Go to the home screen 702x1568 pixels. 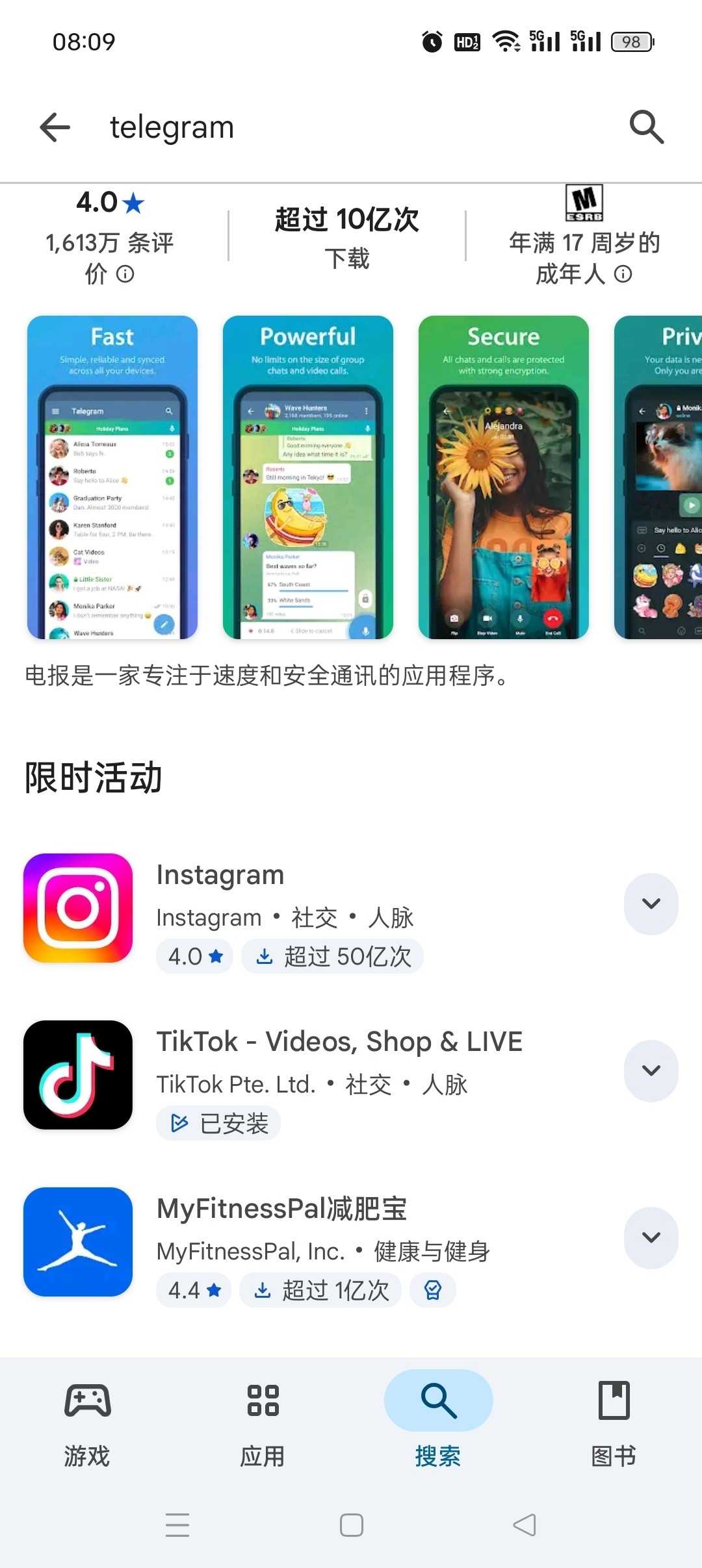point(351,1524)
